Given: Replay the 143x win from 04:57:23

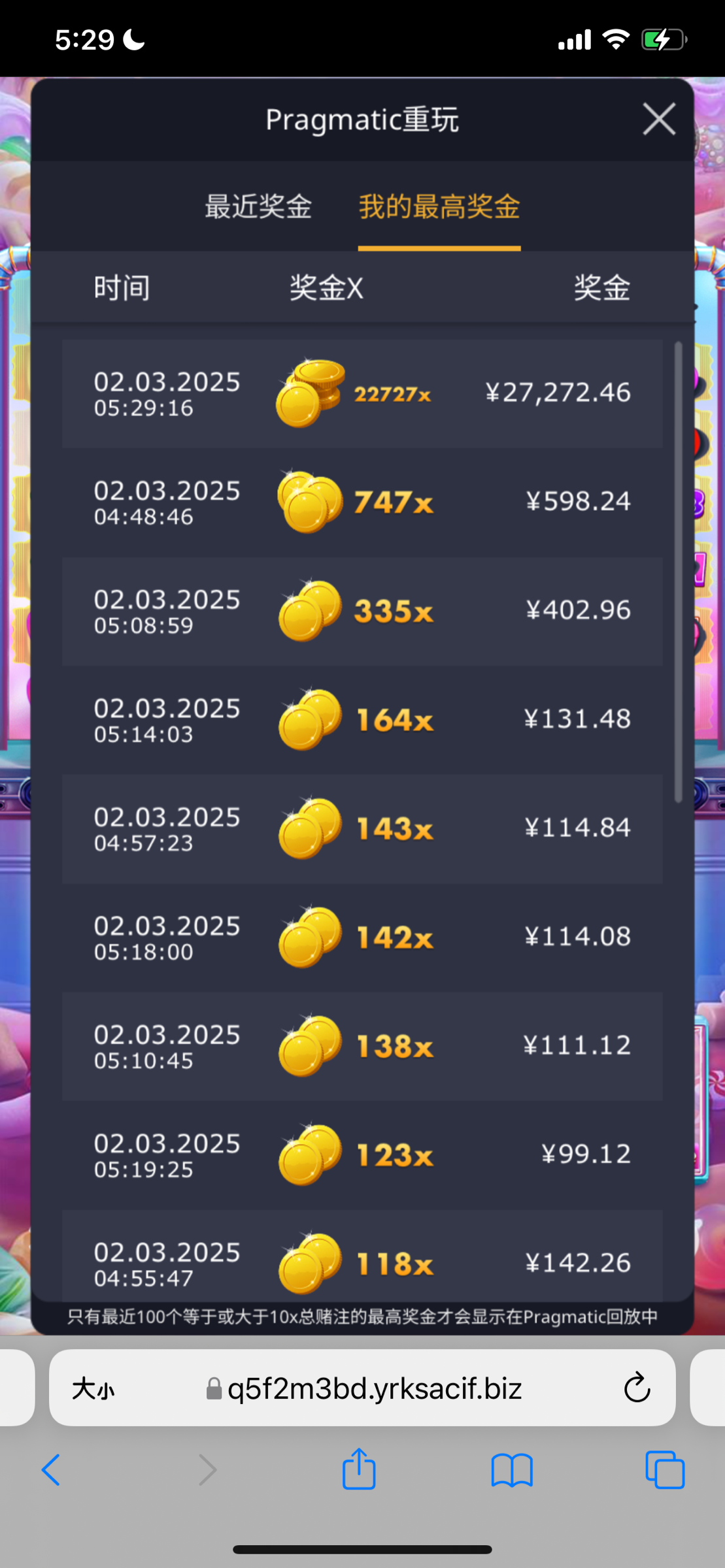Looking at the screenshot, I should [x=362, y=828].
